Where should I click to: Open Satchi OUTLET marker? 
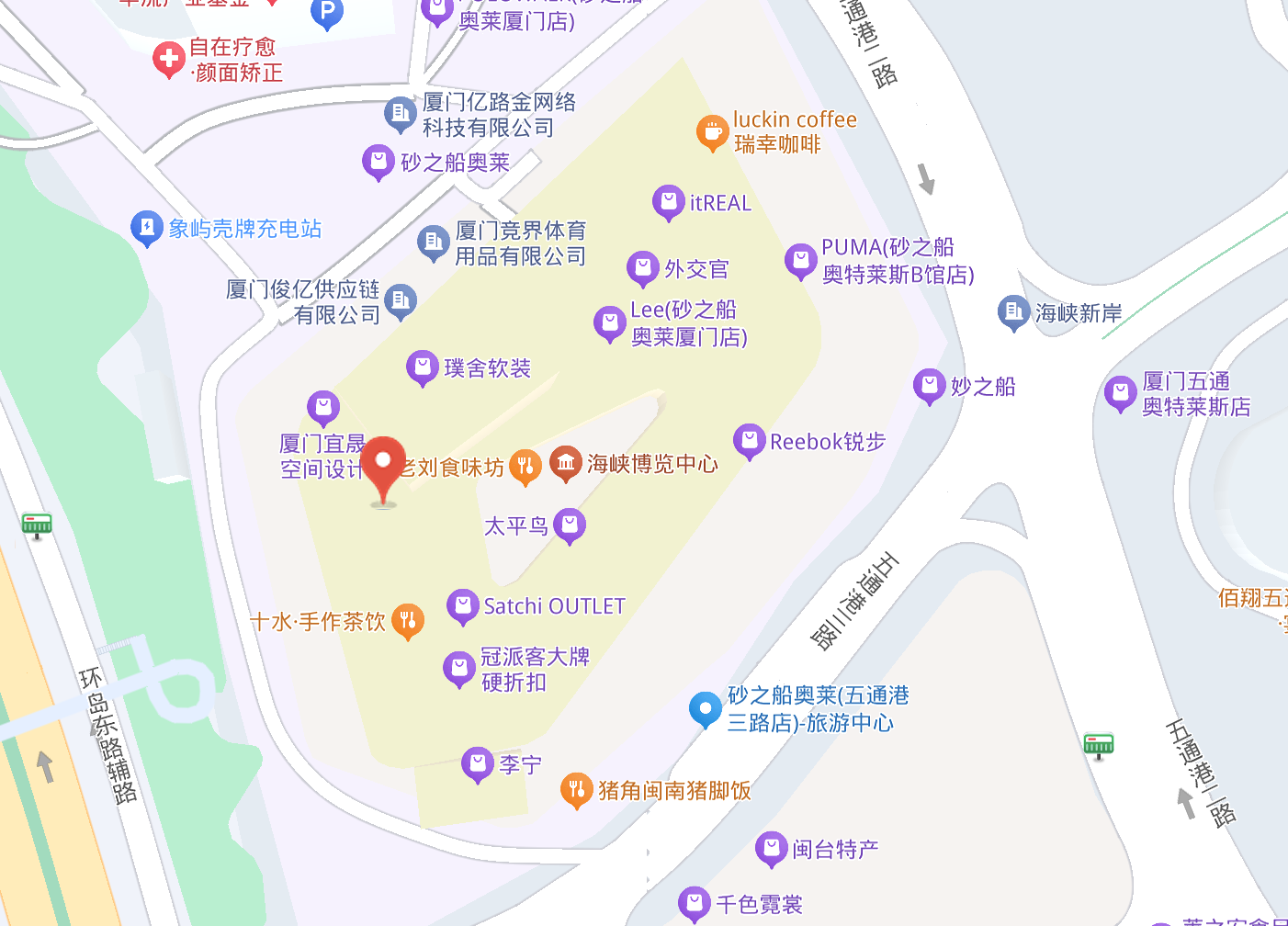tap(462, 605)
